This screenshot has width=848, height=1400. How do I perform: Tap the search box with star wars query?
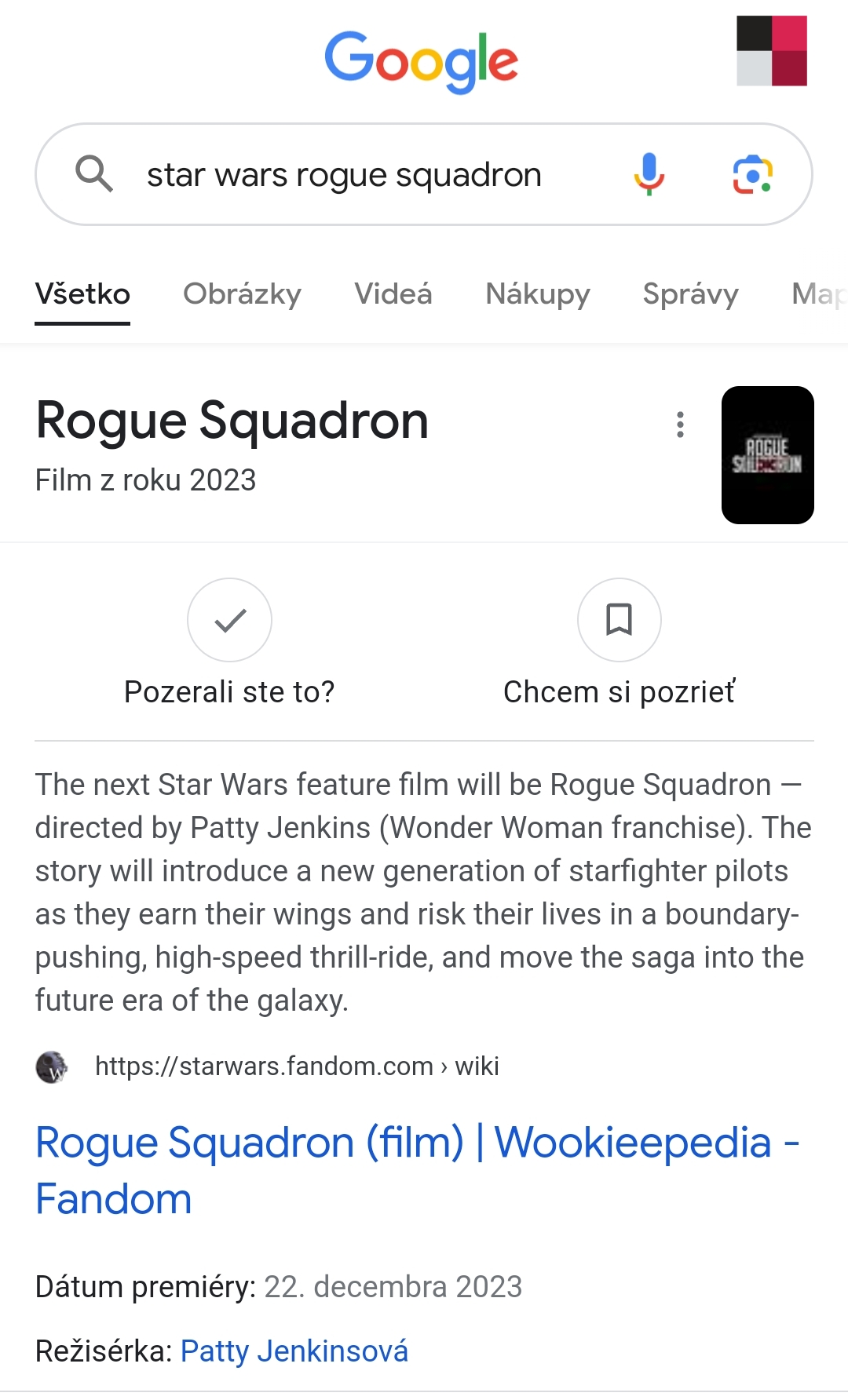[x=344, y=175]
